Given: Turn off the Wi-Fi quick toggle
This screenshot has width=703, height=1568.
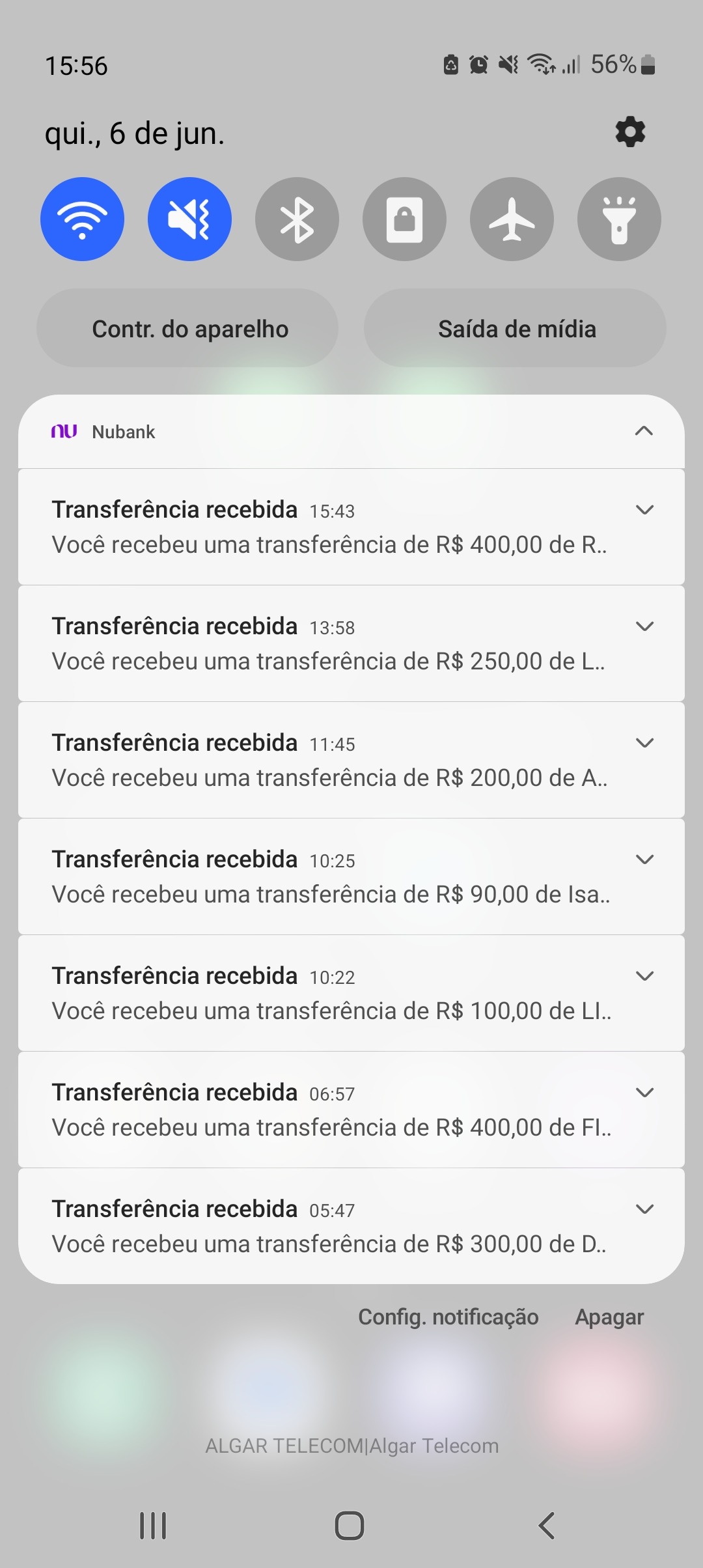Looking at the screenshot, I should [82, 219].
